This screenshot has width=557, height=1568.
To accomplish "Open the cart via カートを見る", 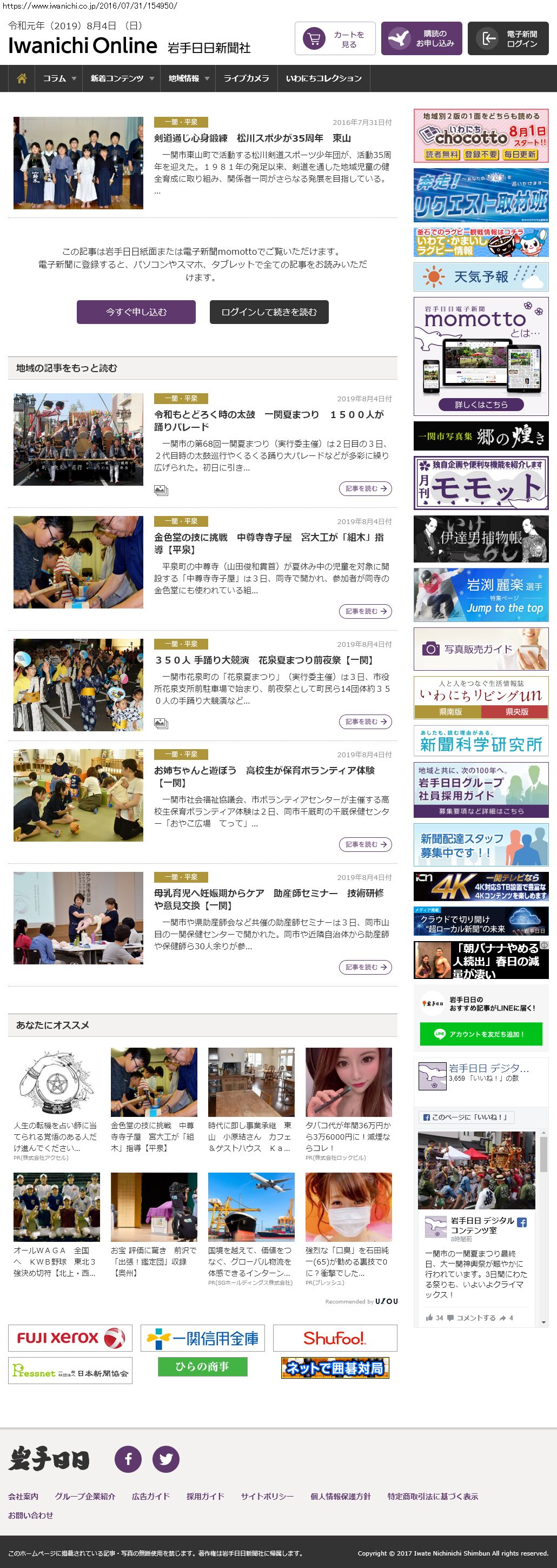I will click(335, 39).
